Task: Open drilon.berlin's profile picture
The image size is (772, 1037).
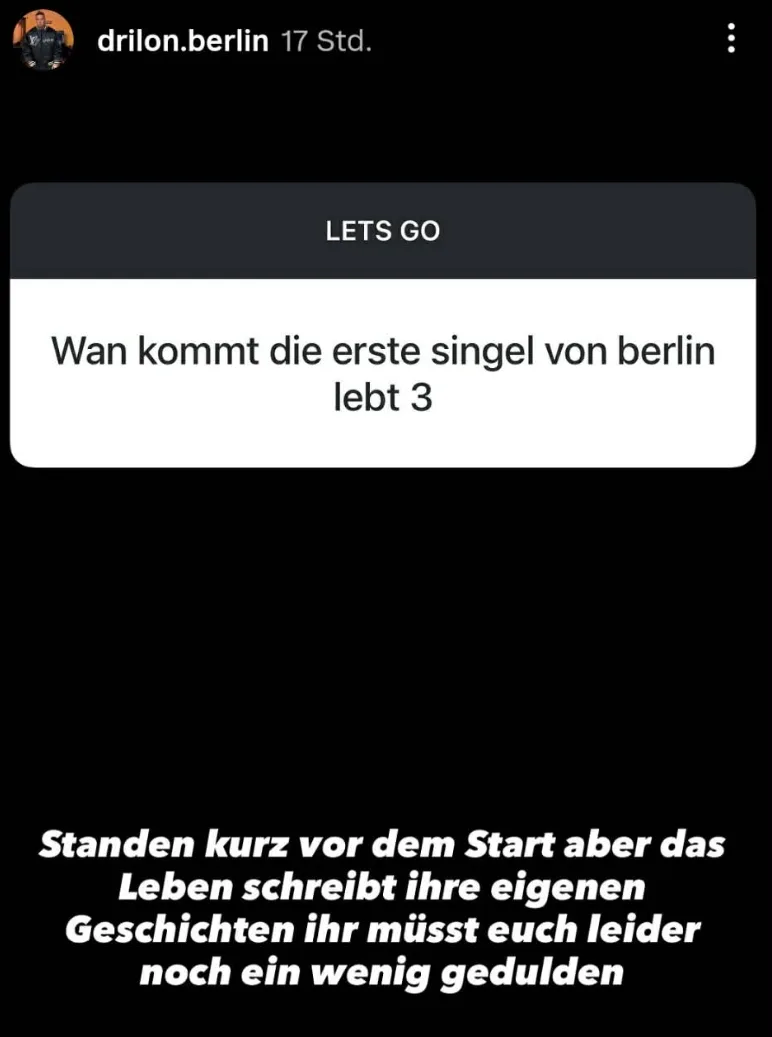Action: point(43,40)
